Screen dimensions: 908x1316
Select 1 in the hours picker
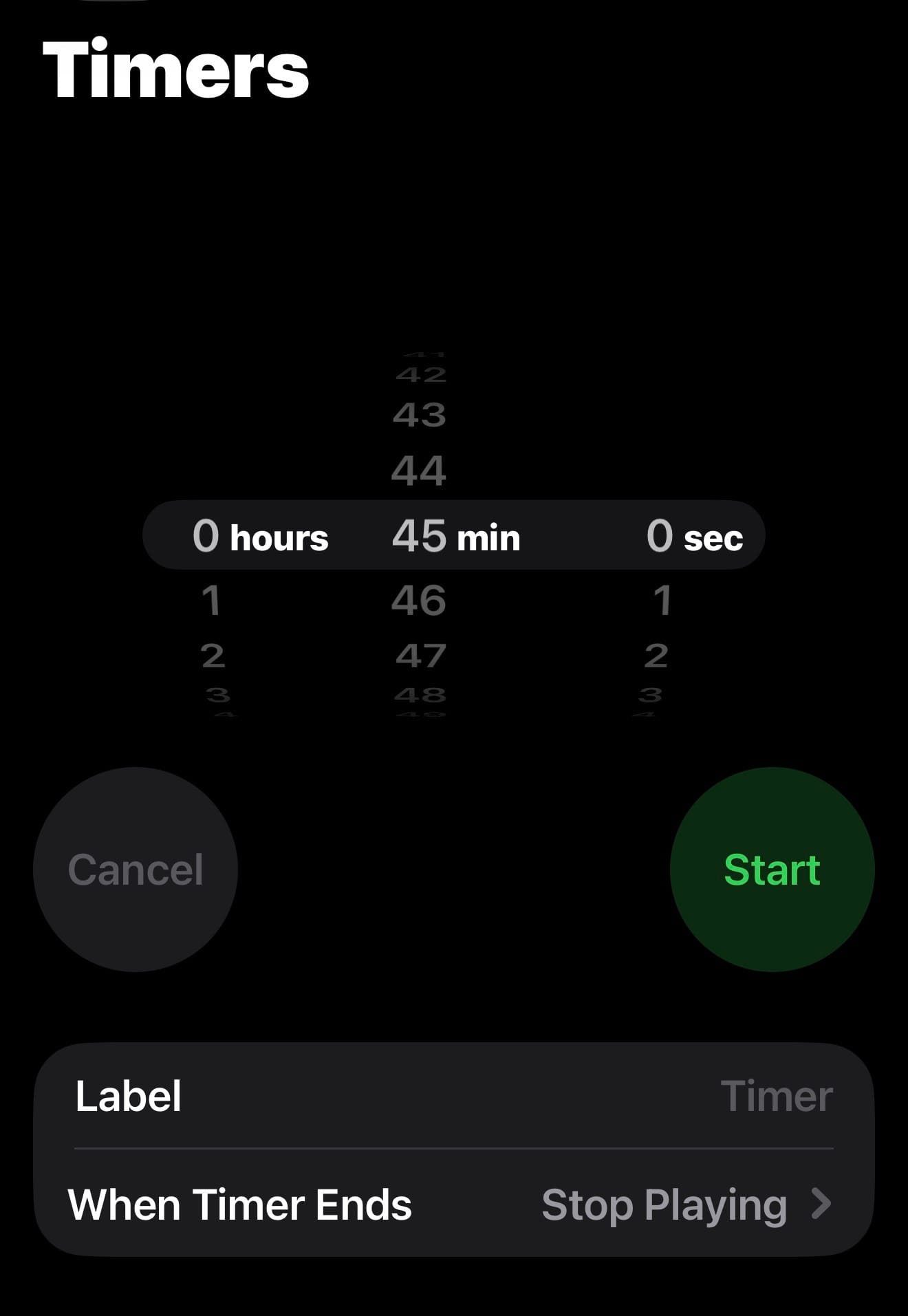coord(211,600)
